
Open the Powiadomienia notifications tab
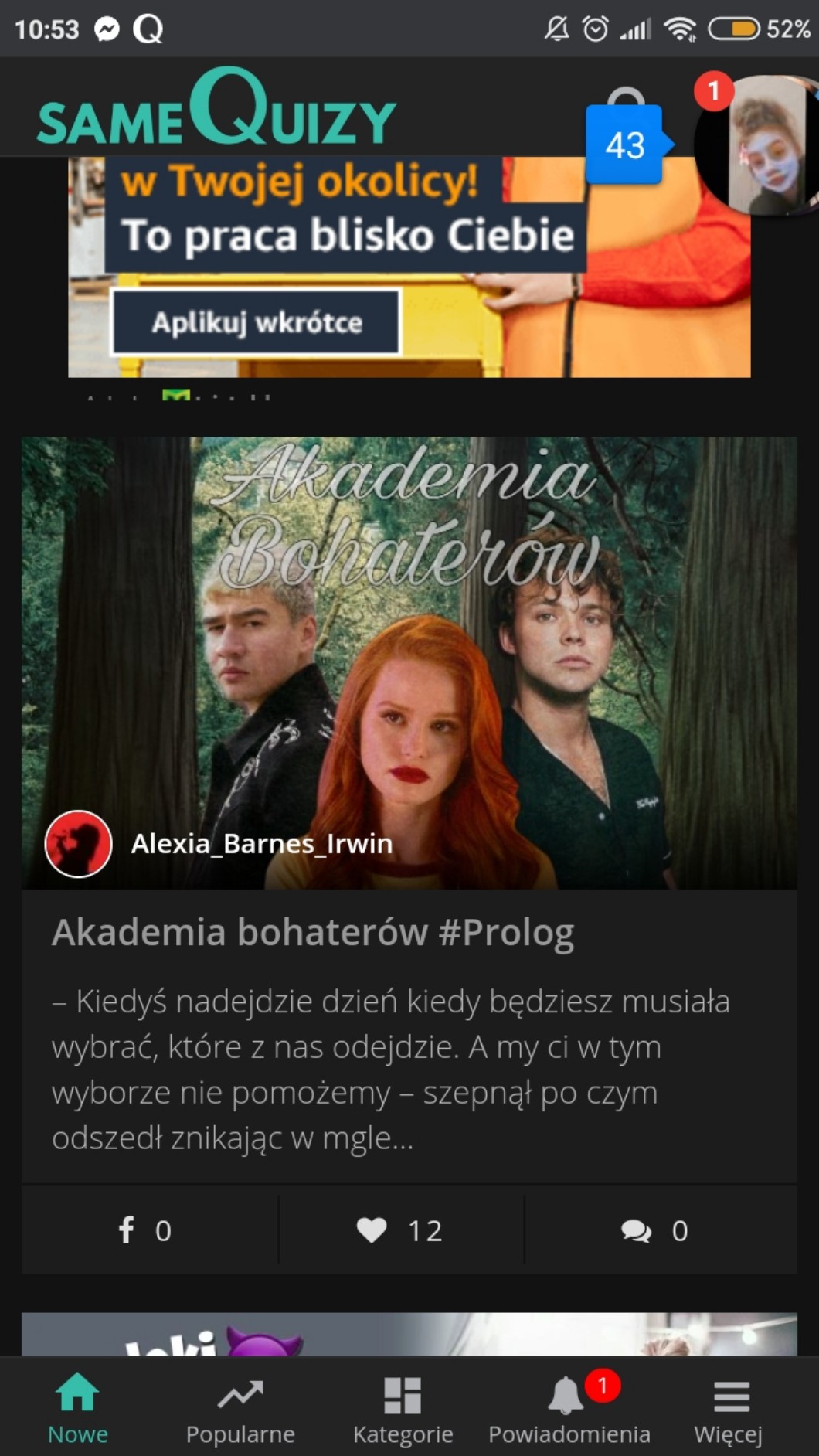pyautogui.click(x=569, y=1408)
